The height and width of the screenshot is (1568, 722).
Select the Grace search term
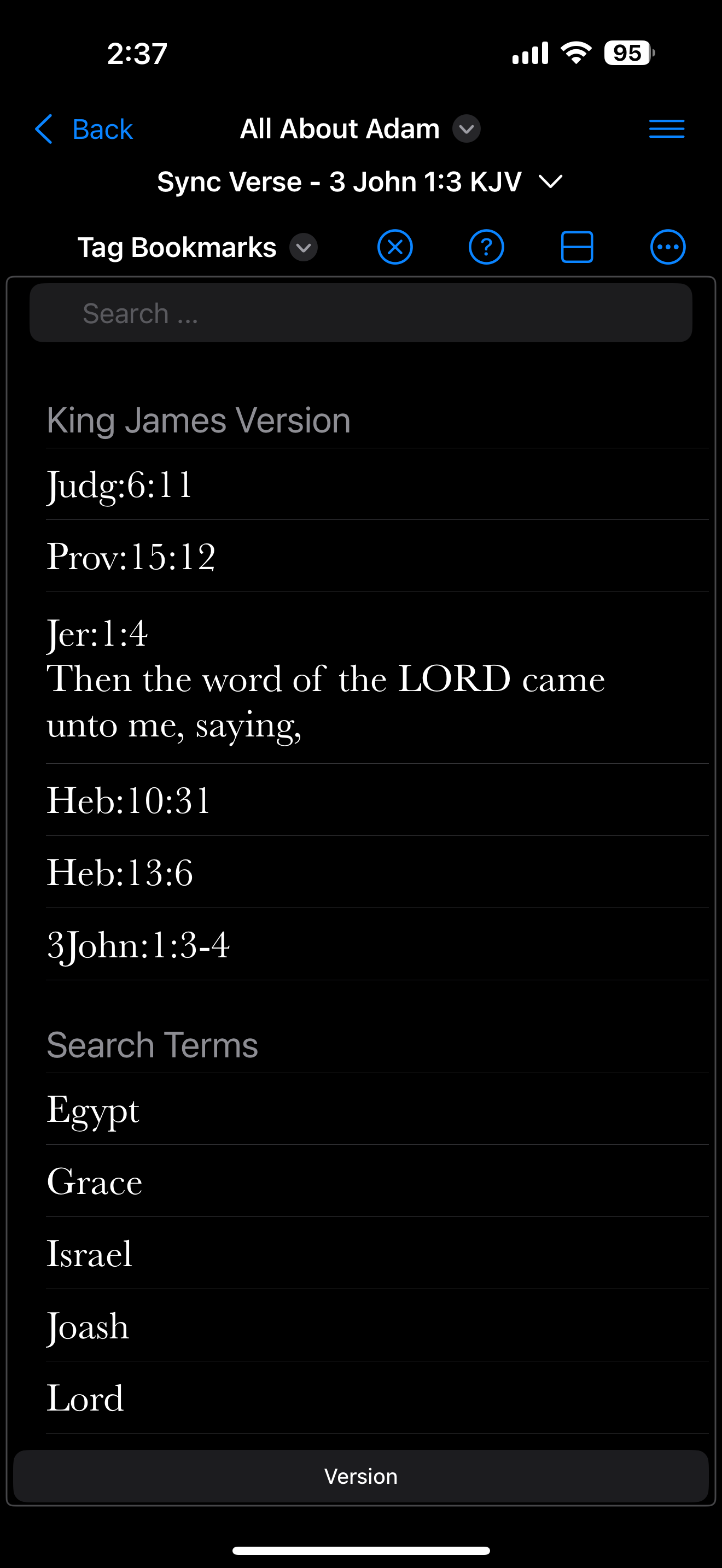coord(377,1181)
